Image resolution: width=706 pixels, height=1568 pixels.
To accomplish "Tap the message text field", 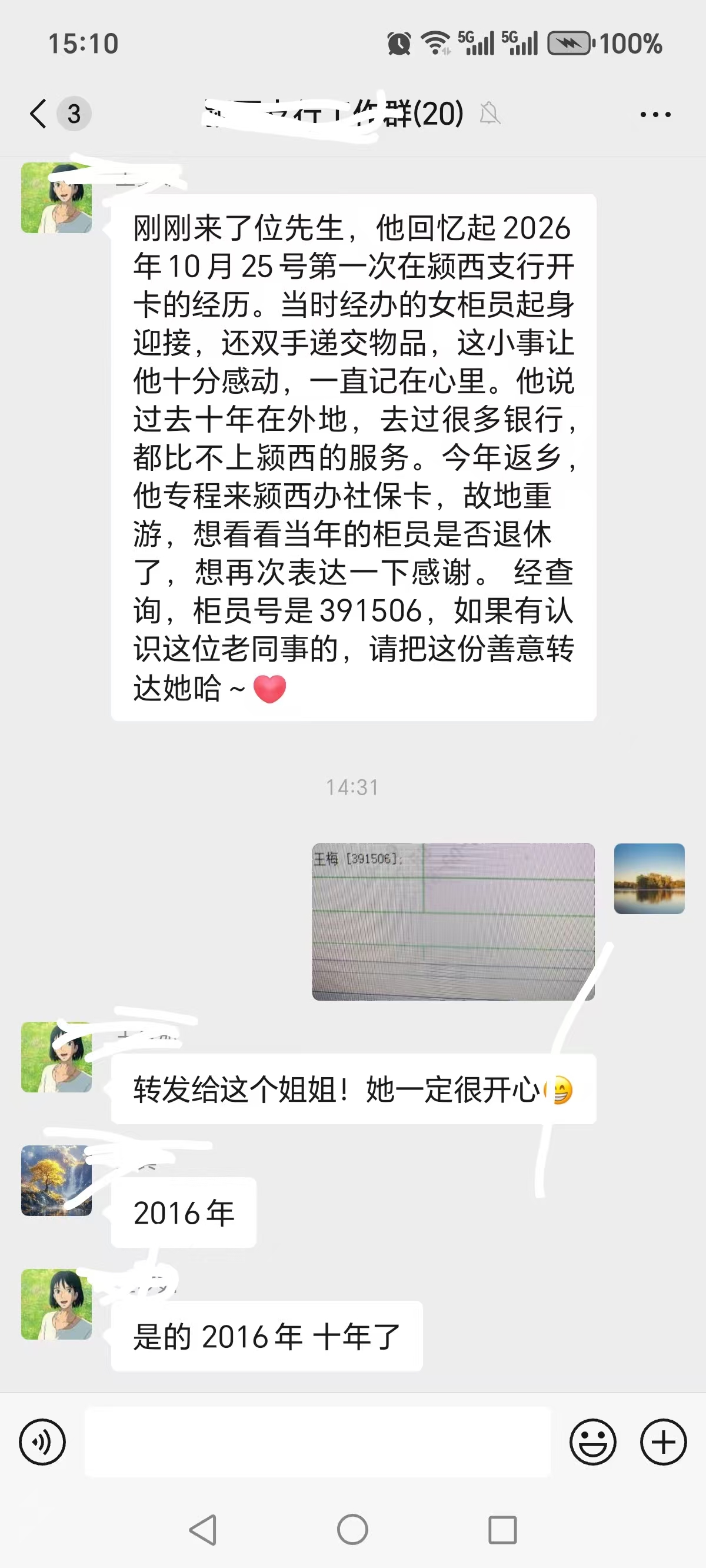I will click(x=317, y=1441).
